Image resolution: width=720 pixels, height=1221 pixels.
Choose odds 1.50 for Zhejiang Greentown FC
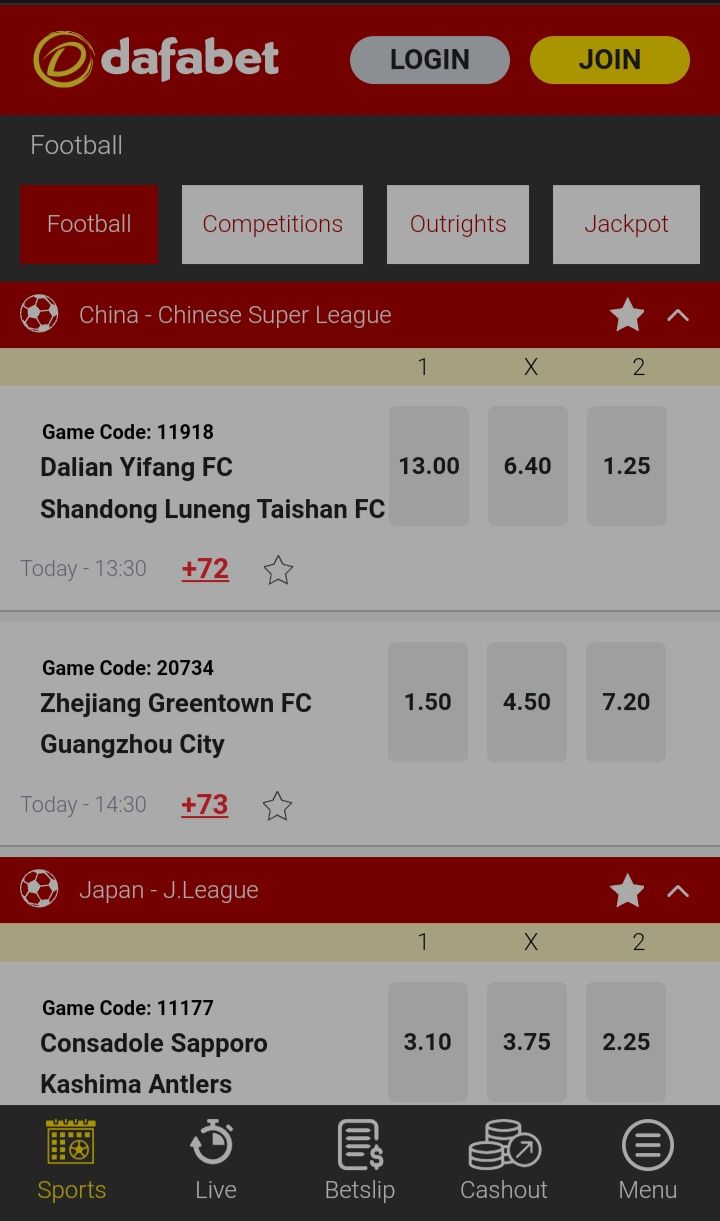pyautogui.click(x=427, y=702)
